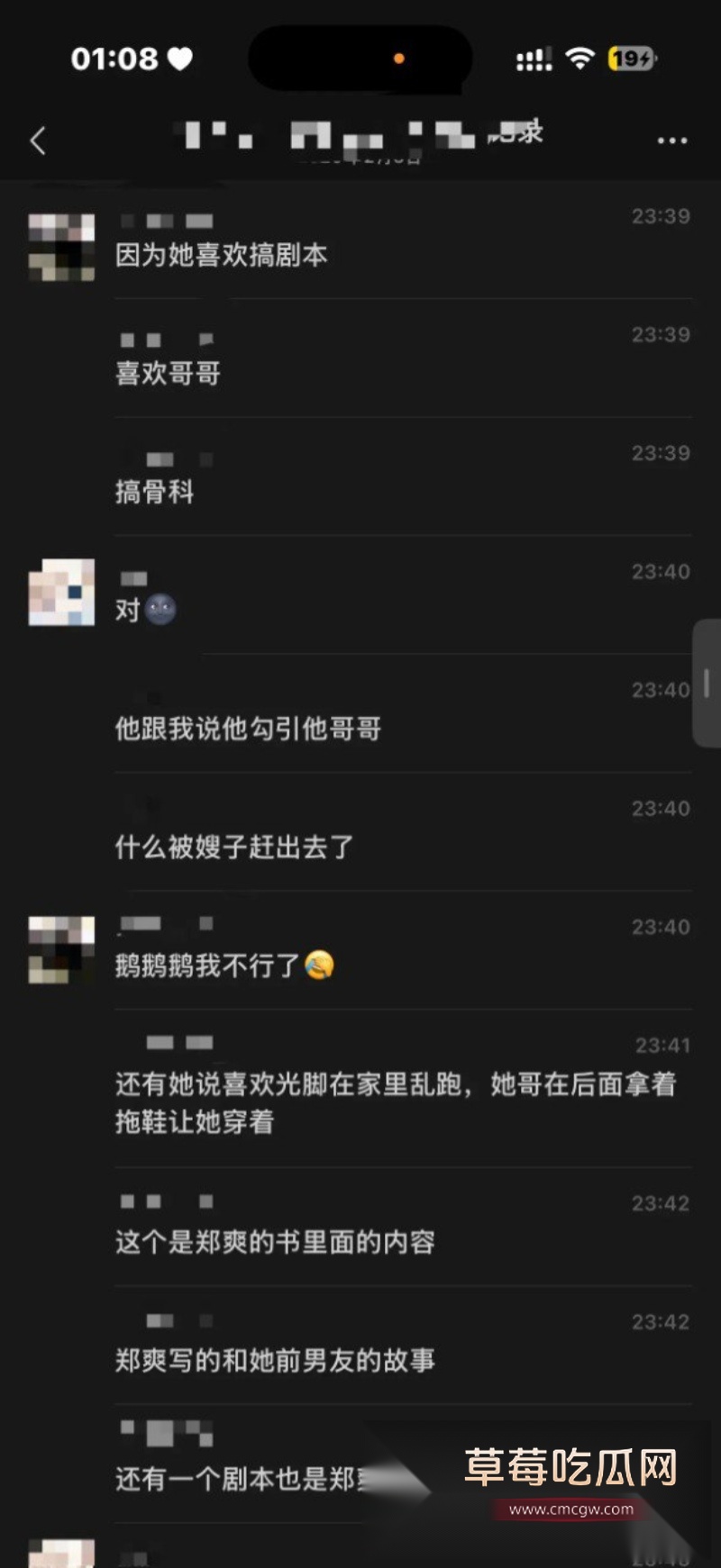The image size is (721, 1568).
Task: Tap the Wi-Fi icon in the status bar
Action: click(580, 57)
